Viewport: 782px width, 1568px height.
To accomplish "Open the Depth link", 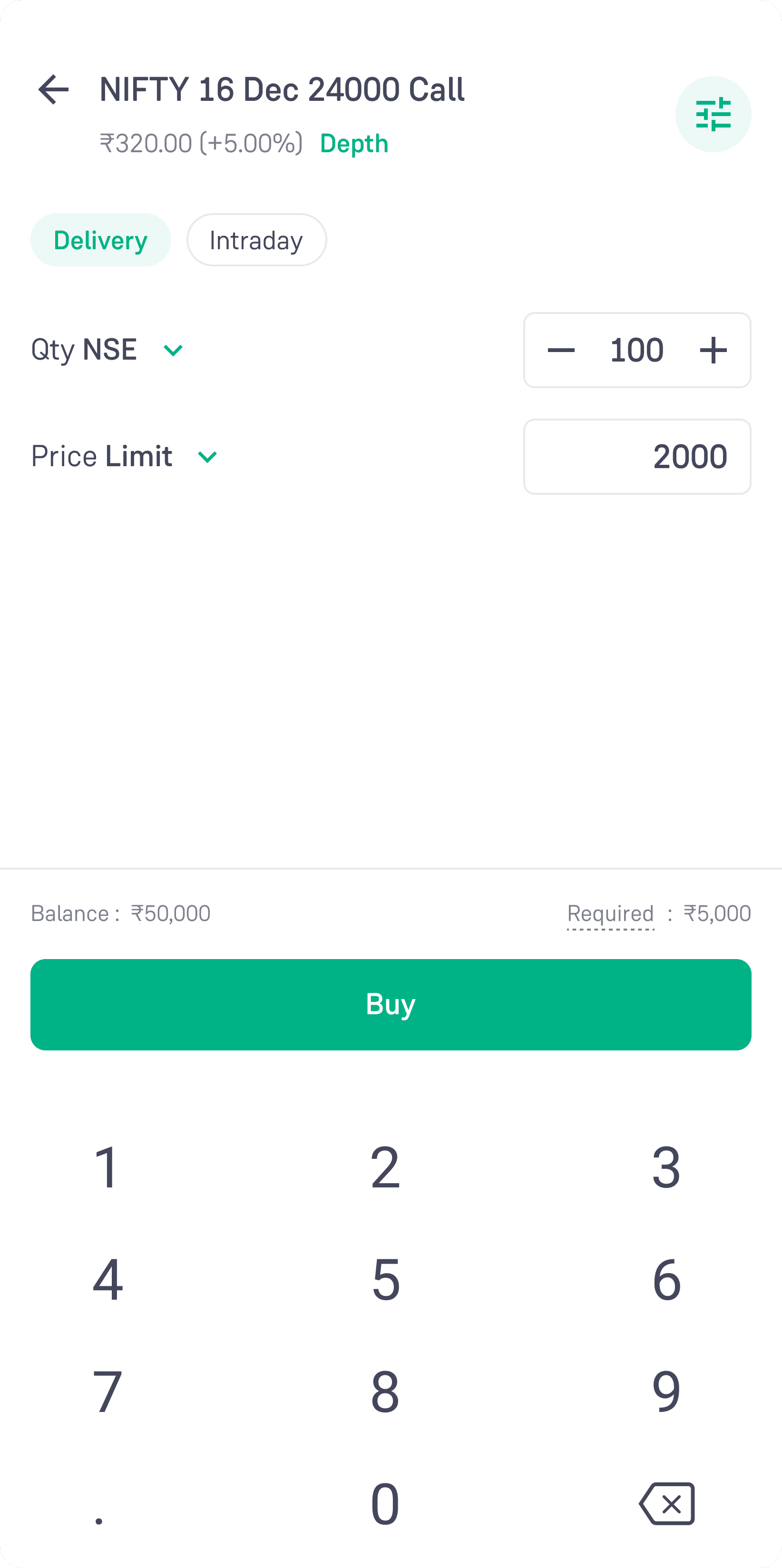I will point(354,144).
